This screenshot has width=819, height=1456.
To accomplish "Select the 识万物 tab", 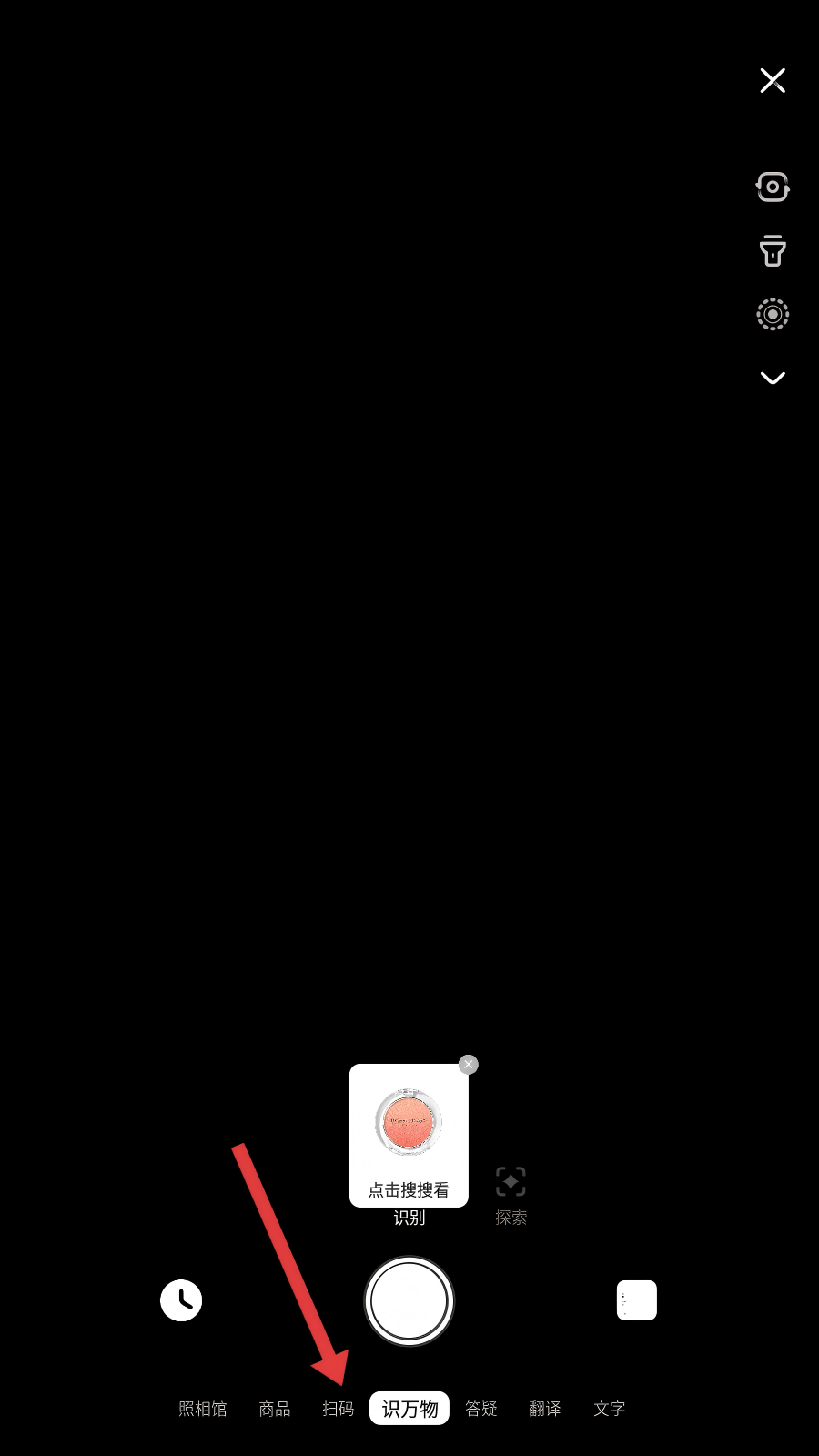I will click(409, 1409).
